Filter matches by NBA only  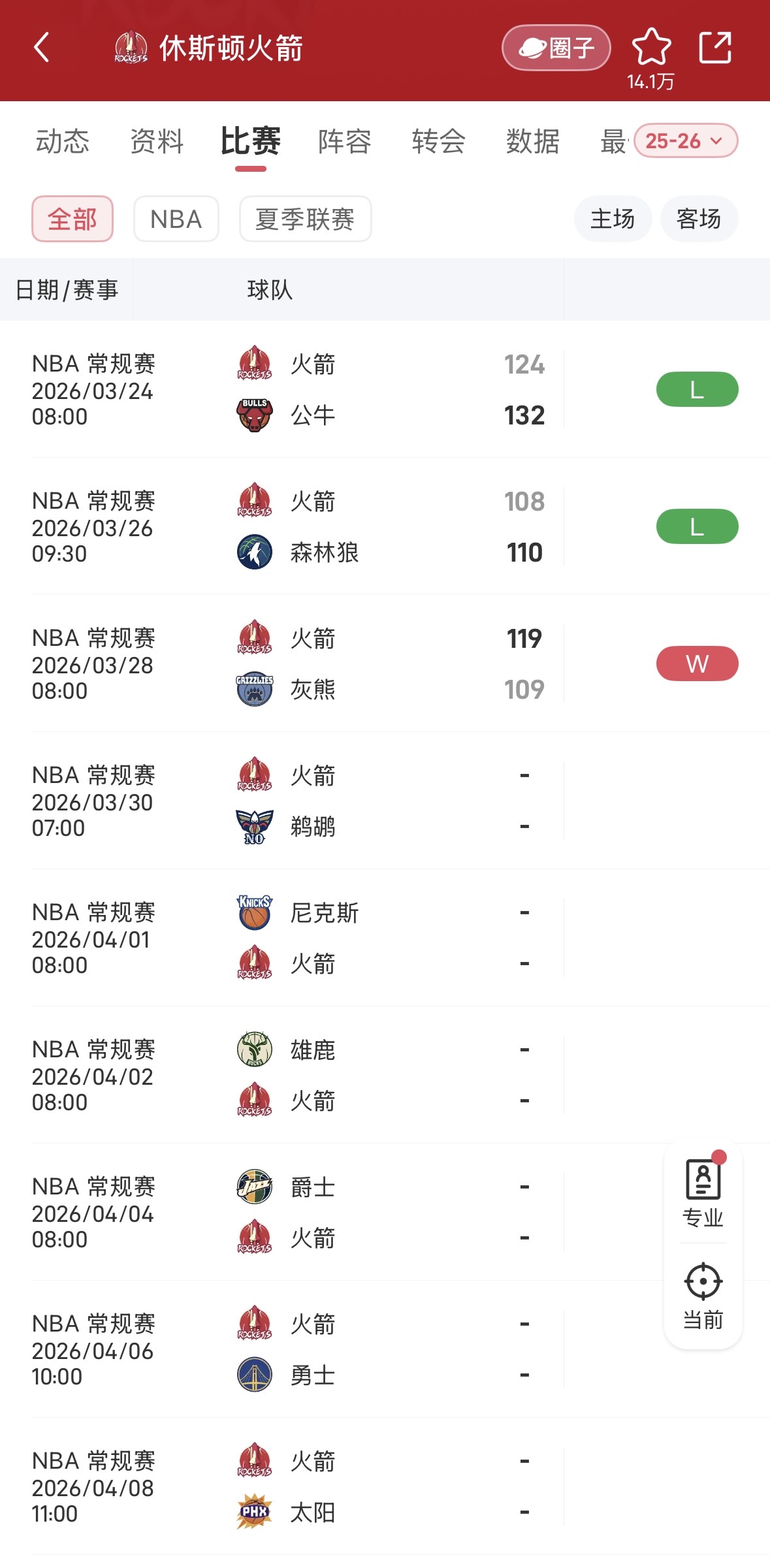coord(176,219)
